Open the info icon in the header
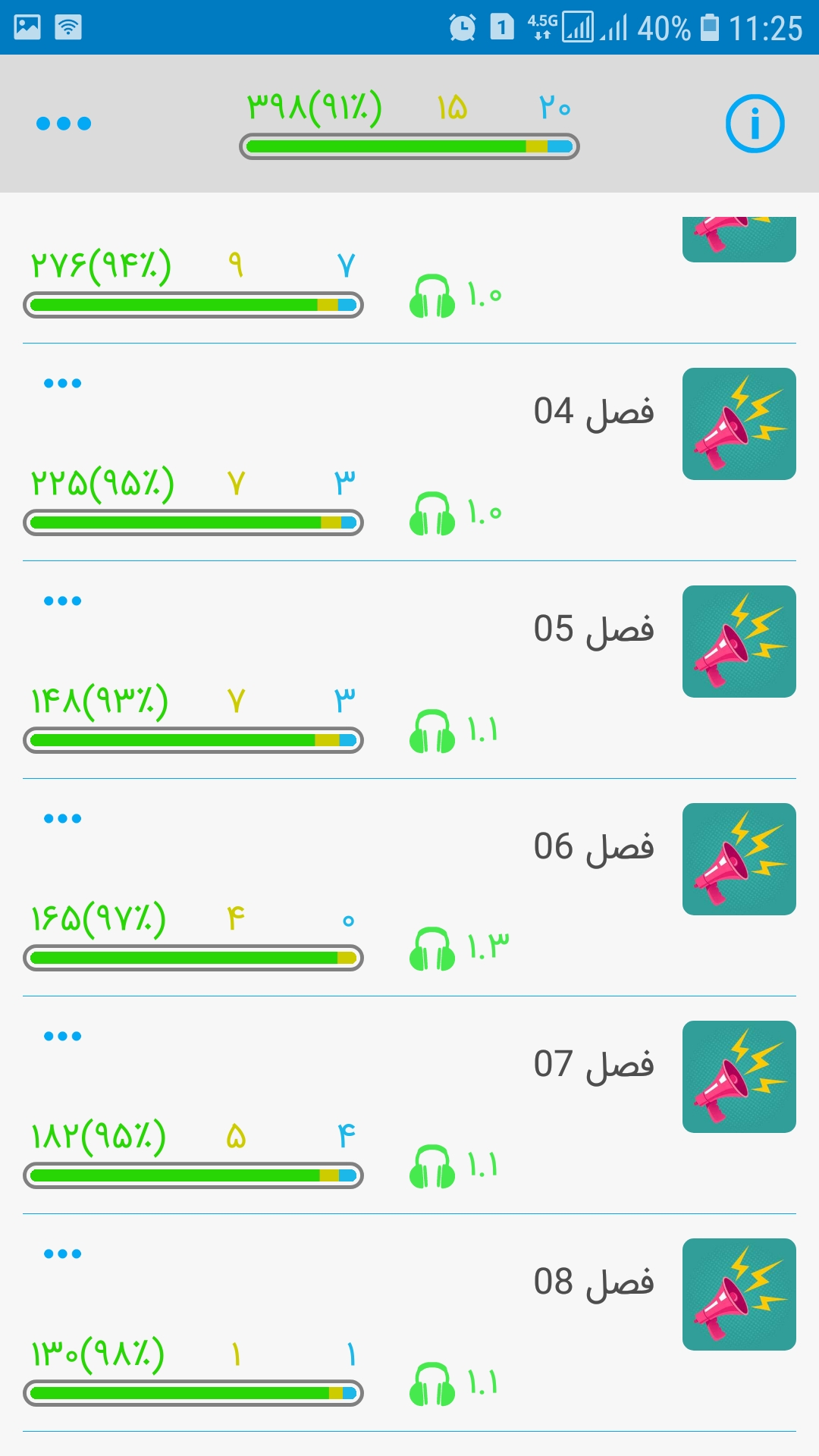819x1456 pixels. coord(755,124)
